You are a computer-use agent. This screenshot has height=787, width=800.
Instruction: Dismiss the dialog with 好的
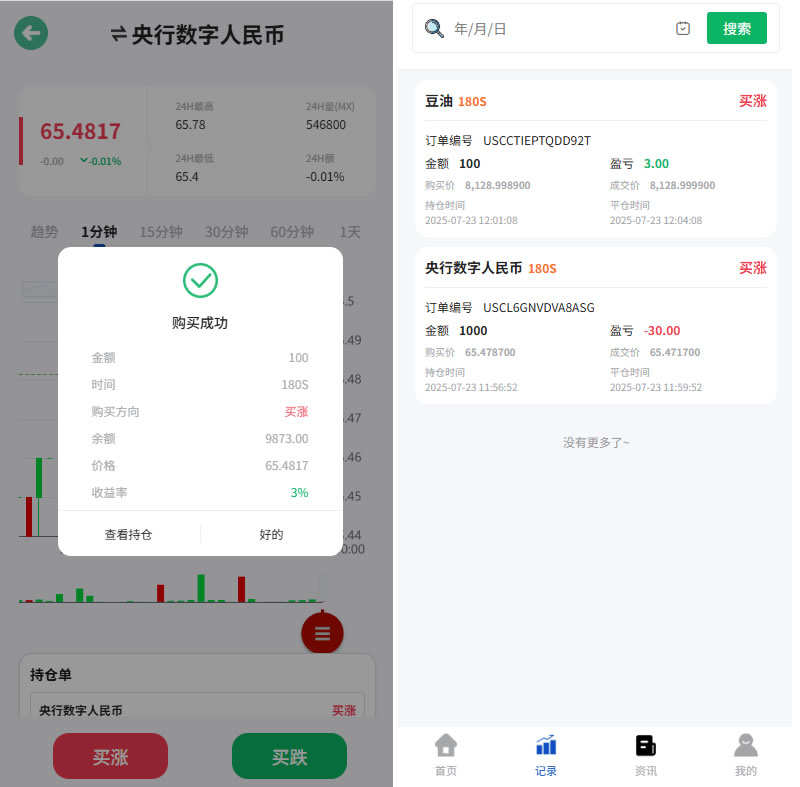271,535
